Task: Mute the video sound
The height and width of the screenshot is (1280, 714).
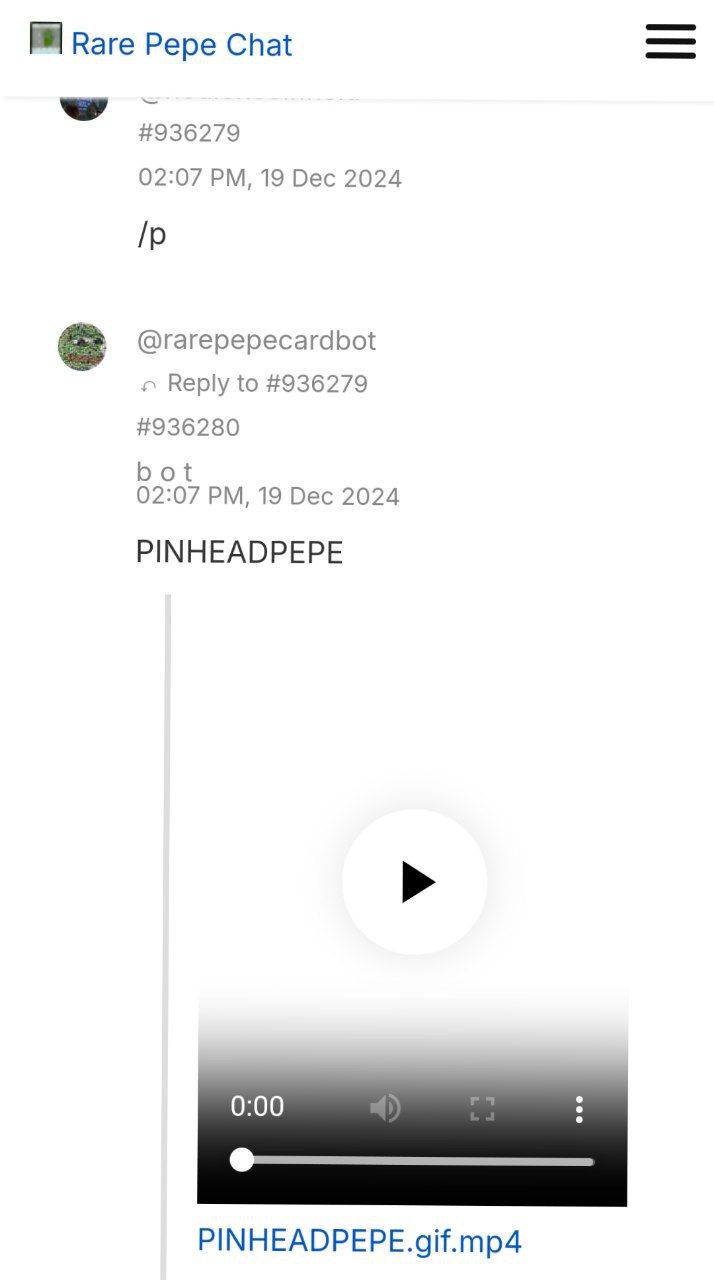Action: (x=386, y=1108)
